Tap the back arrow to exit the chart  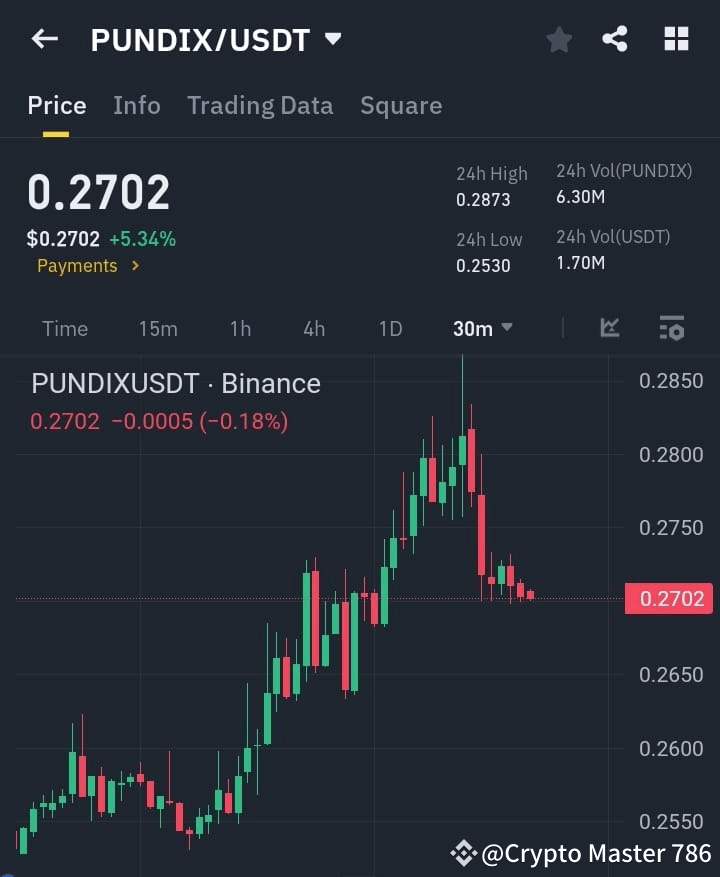pos(42,39)
